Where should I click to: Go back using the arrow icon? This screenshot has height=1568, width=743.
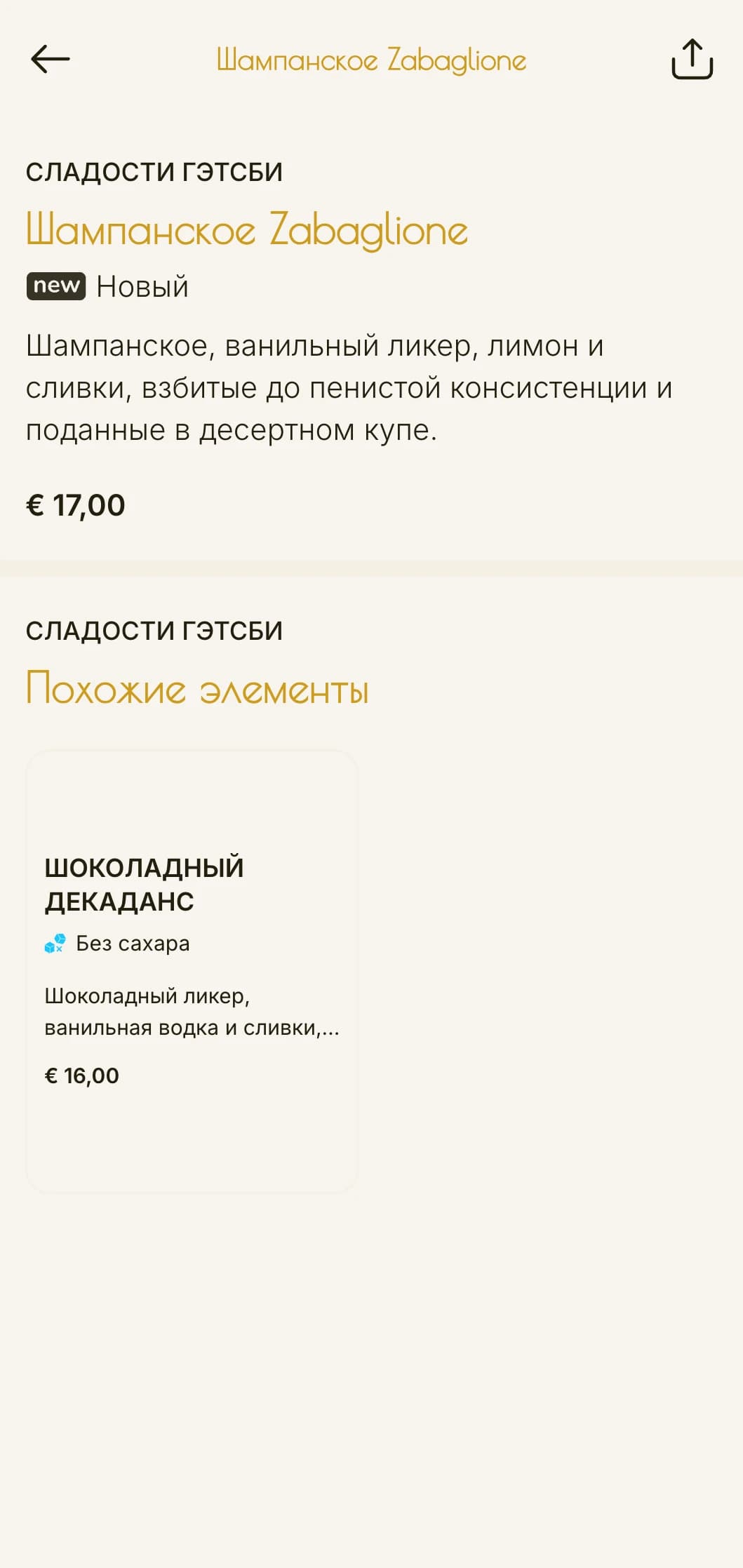coord(51,59)
